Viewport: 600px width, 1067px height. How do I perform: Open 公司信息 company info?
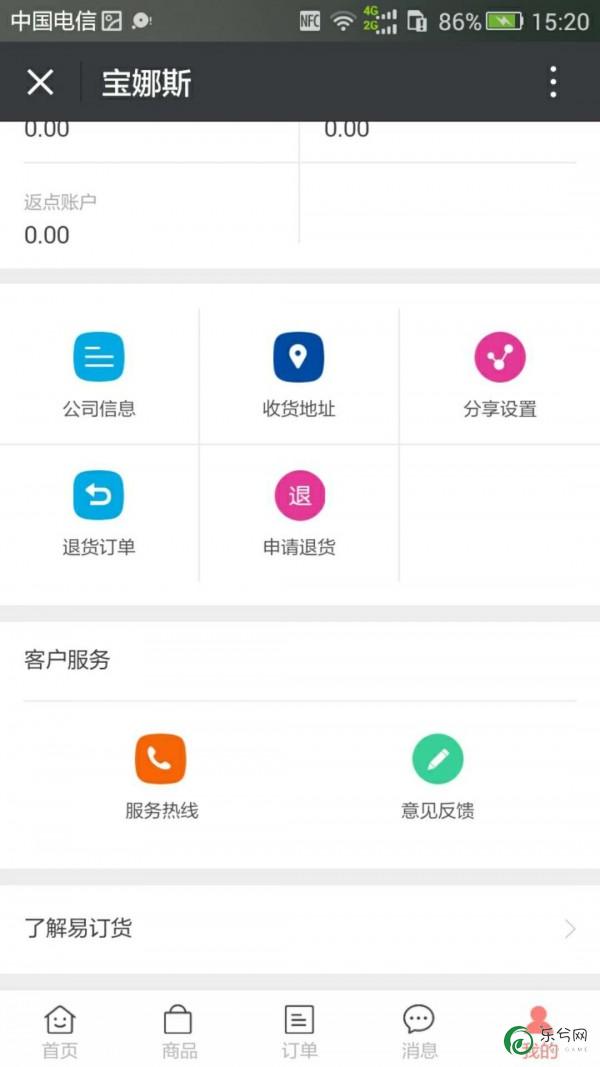[x=99, y=375]
